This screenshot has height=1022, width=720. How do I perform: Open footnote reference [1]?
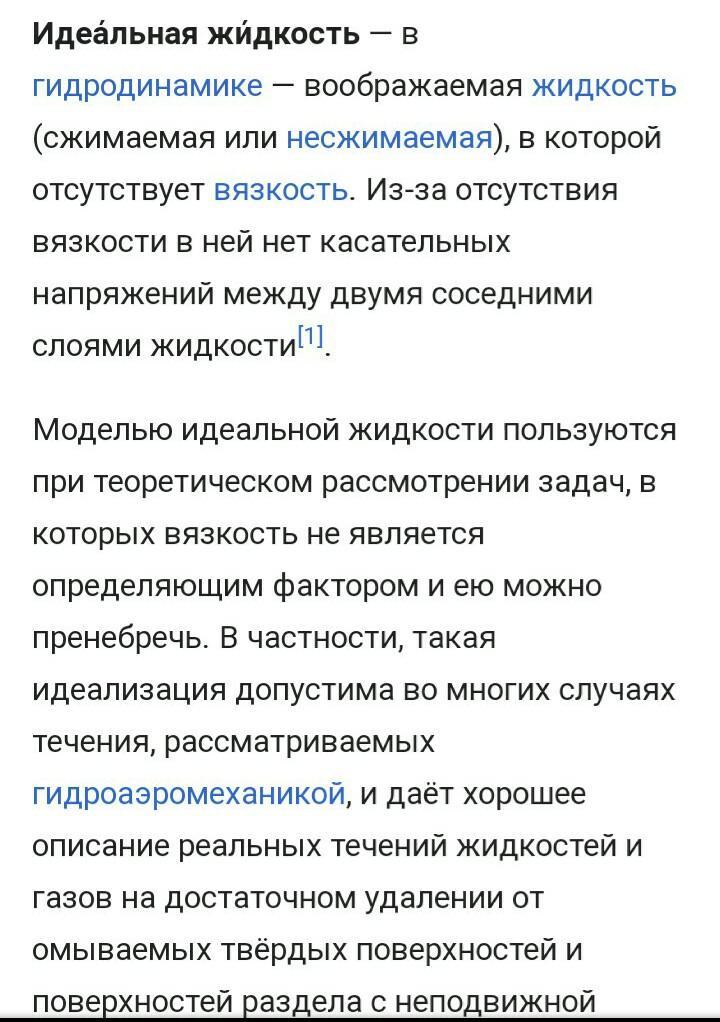(311, 337)
